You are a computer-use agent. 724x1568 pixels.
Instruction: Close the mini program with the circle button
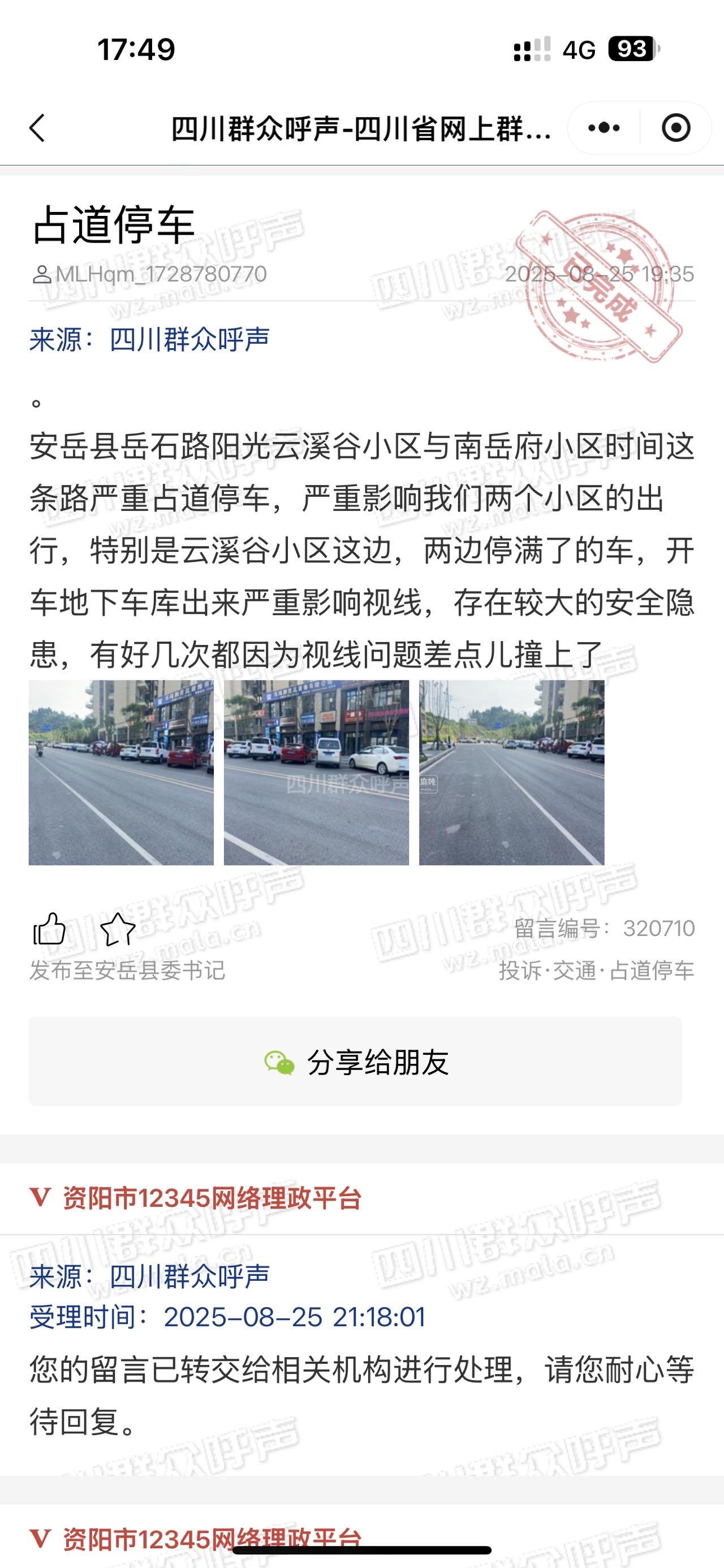coord(676,128)
